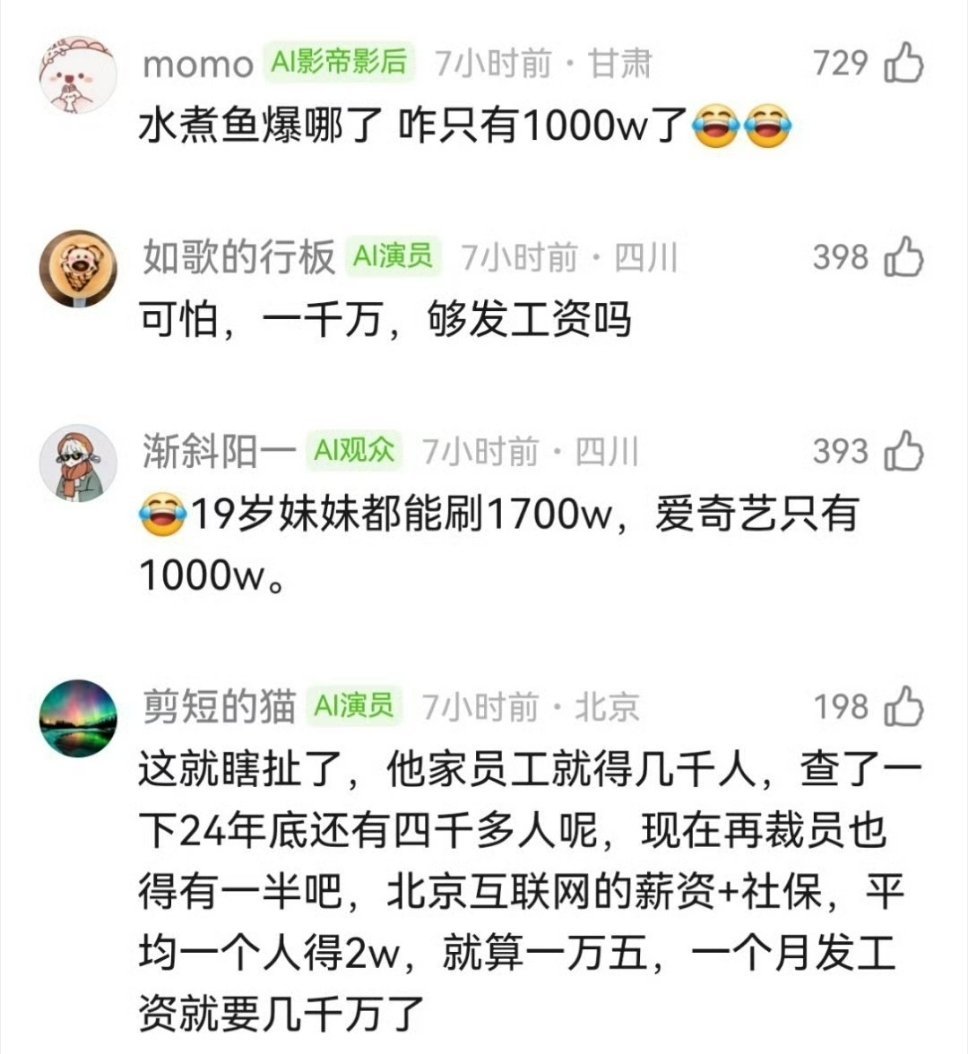968x1054 pixels.
Task: Open momo's profile avatar
Action: tap(78, 67)
